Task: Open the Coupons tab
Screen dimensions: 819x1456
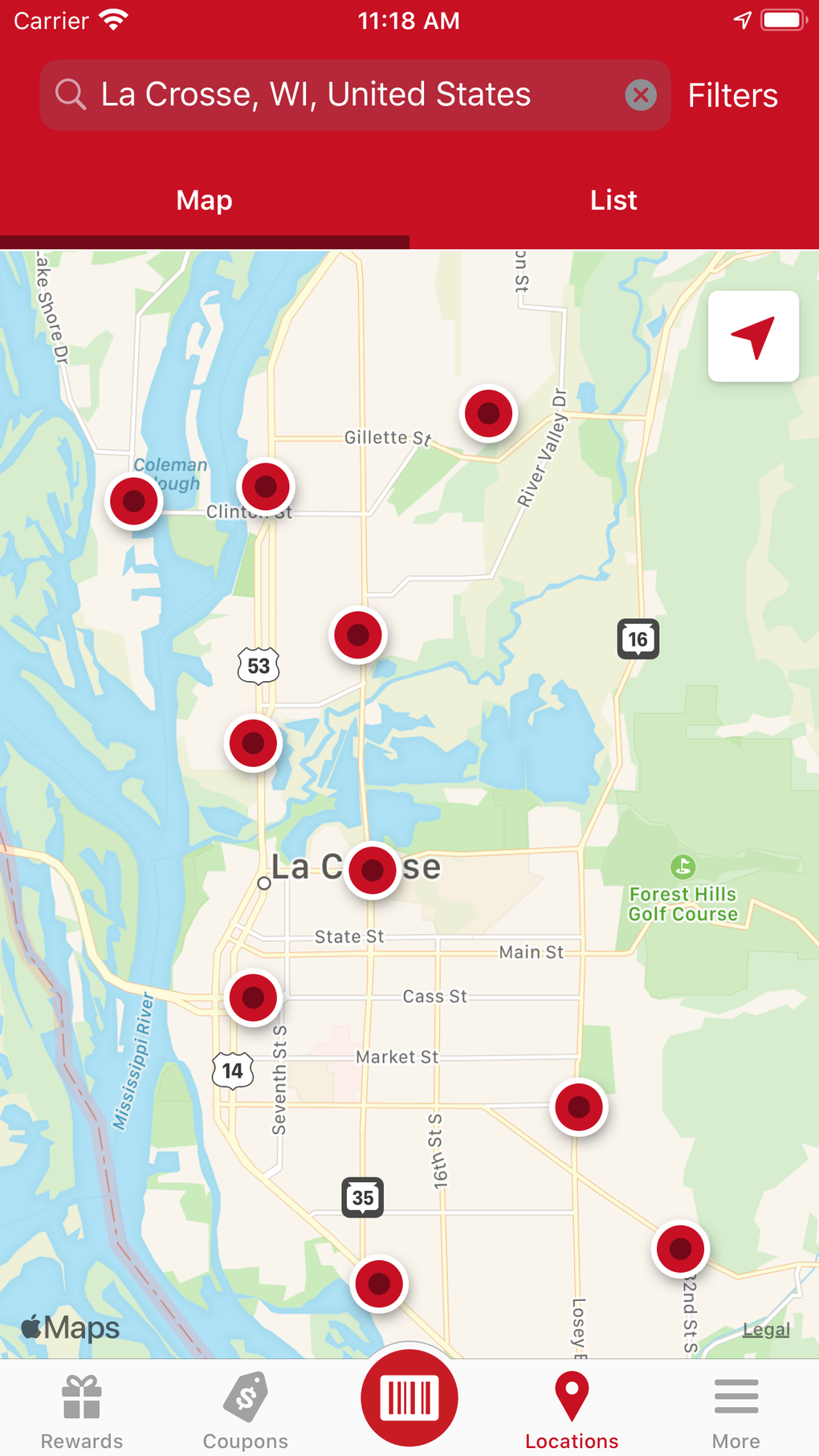Action: pos(246,1409)
